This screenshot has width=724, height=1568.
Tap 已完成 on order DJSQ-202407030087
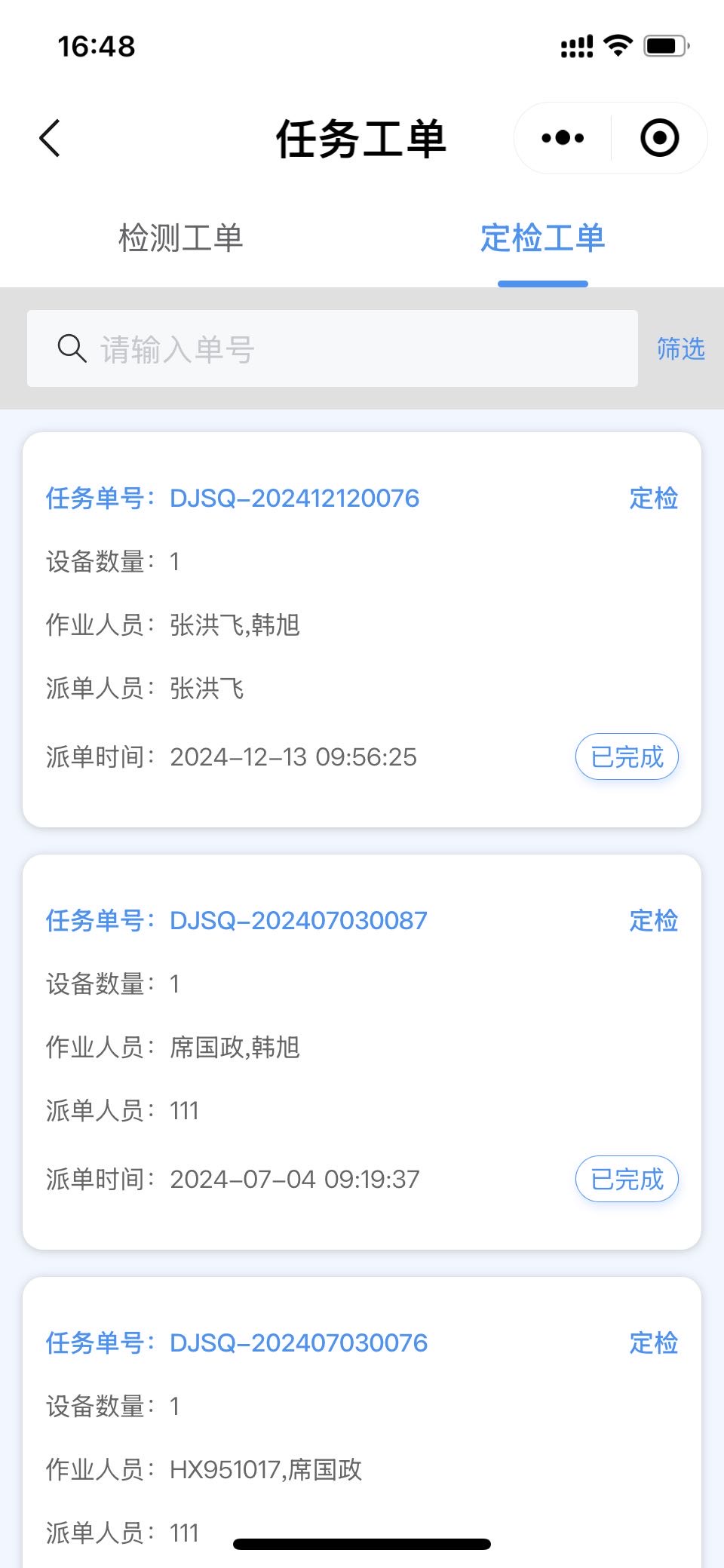coord(627,1179)
